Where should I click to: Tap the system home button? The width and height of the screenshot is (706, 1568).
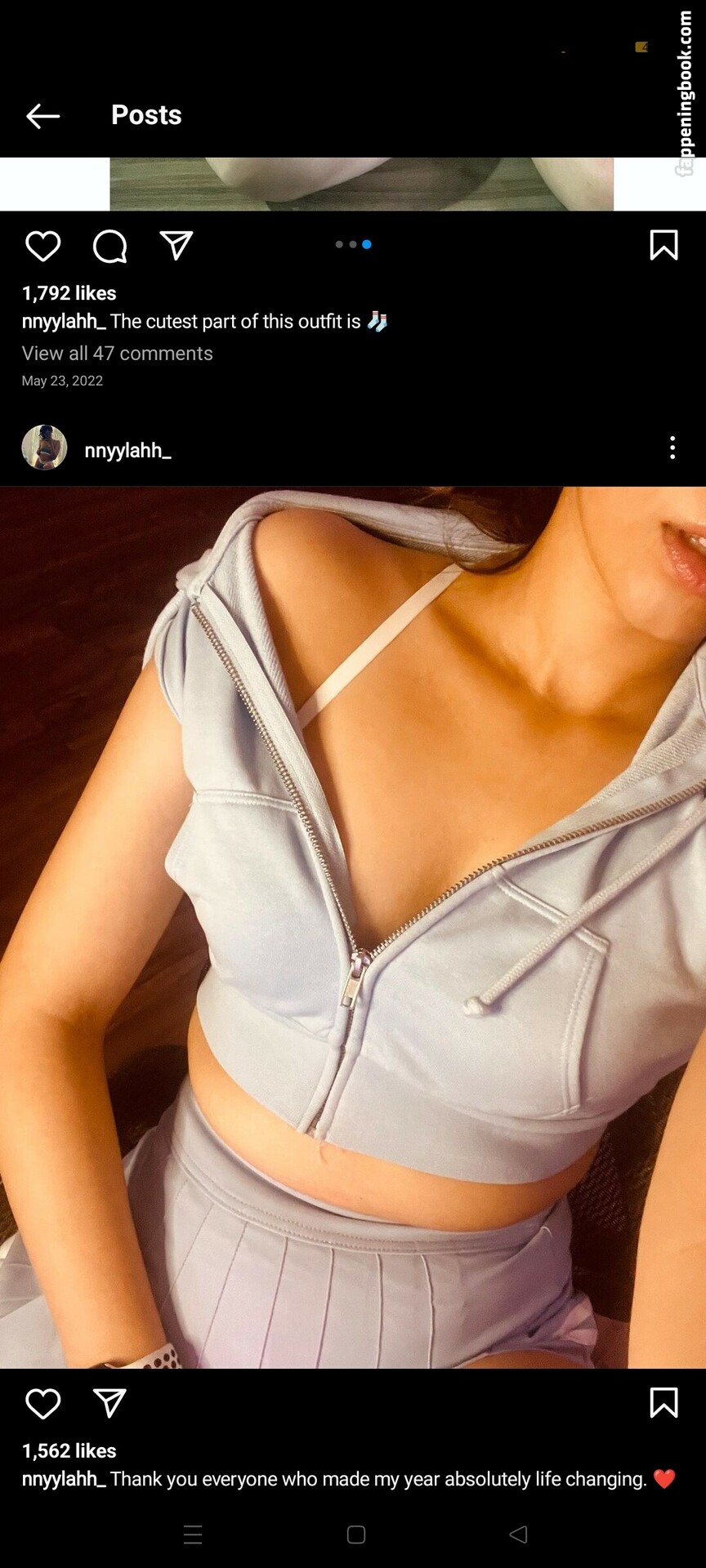click(x=355, y=1535)
